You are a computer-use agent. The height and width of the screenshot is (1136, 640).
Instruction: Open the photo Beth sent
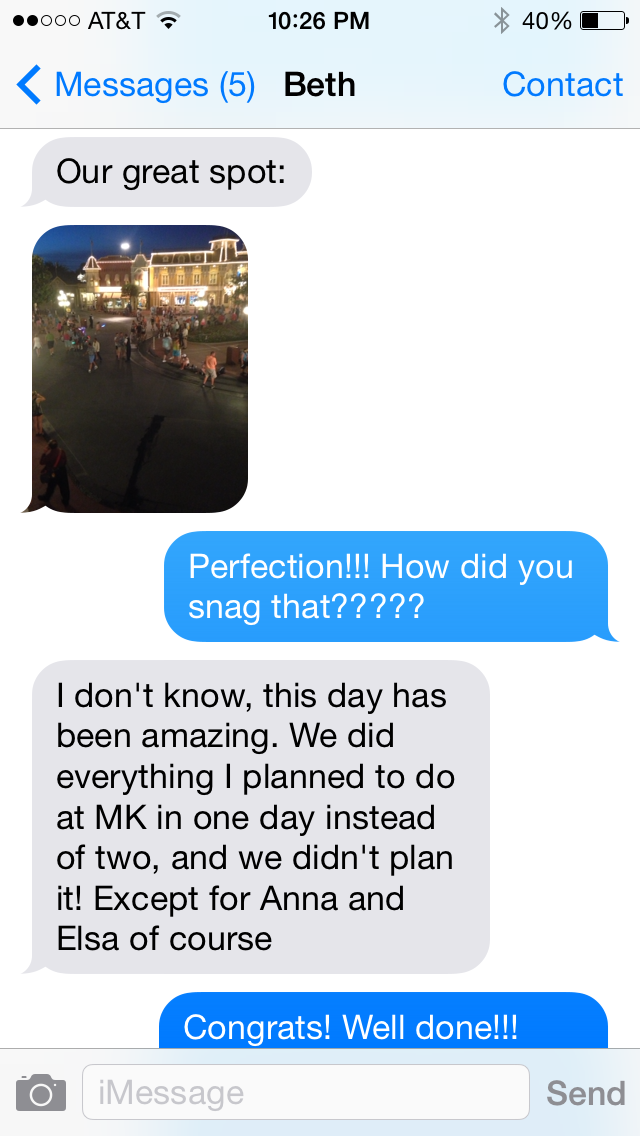(x=140, y=368)
